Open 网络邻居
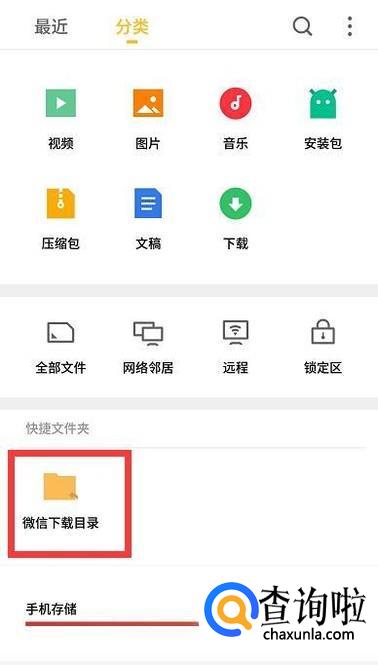This screenshot has width=378, height=665. coord(148,348)
